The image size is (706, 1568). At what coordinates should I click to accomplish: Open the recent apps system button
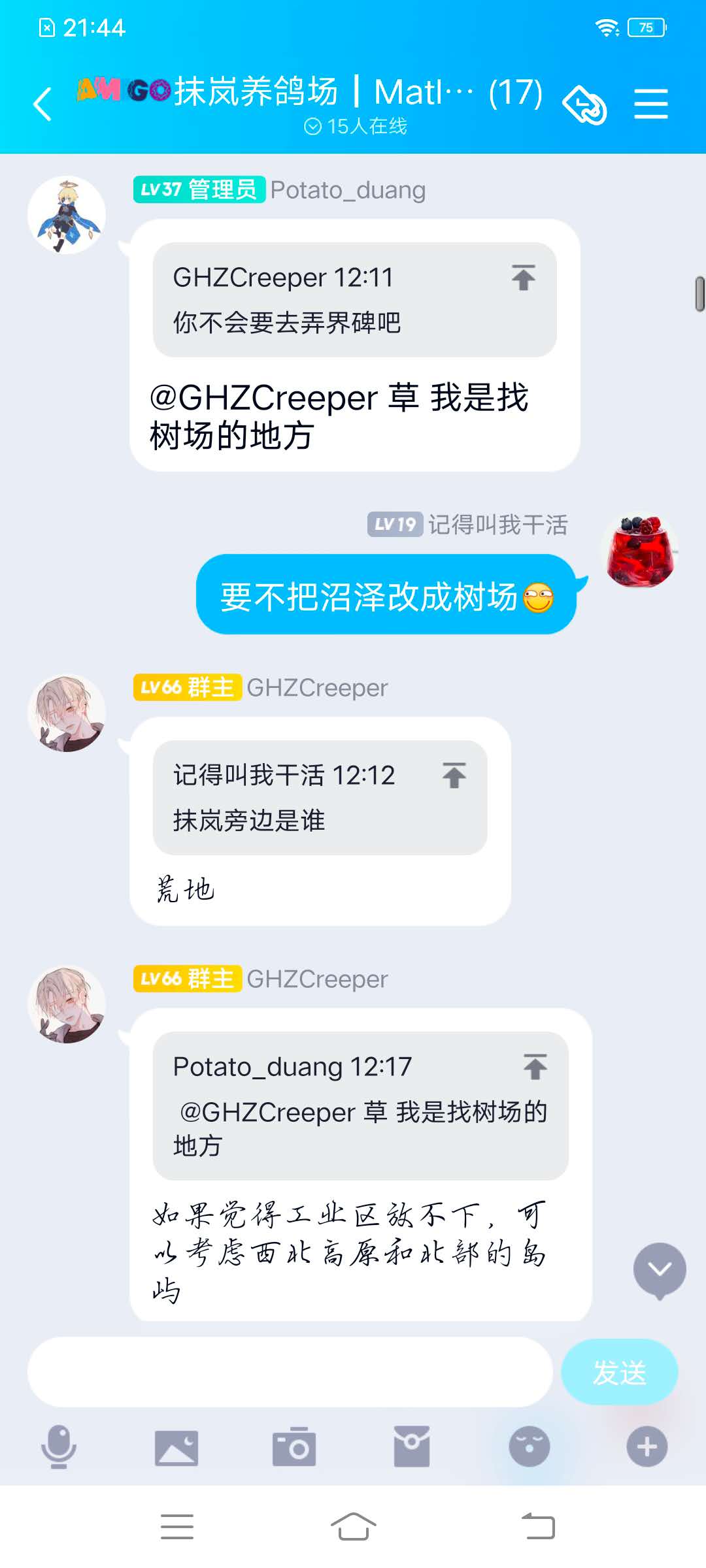(x=177, y=1527)
